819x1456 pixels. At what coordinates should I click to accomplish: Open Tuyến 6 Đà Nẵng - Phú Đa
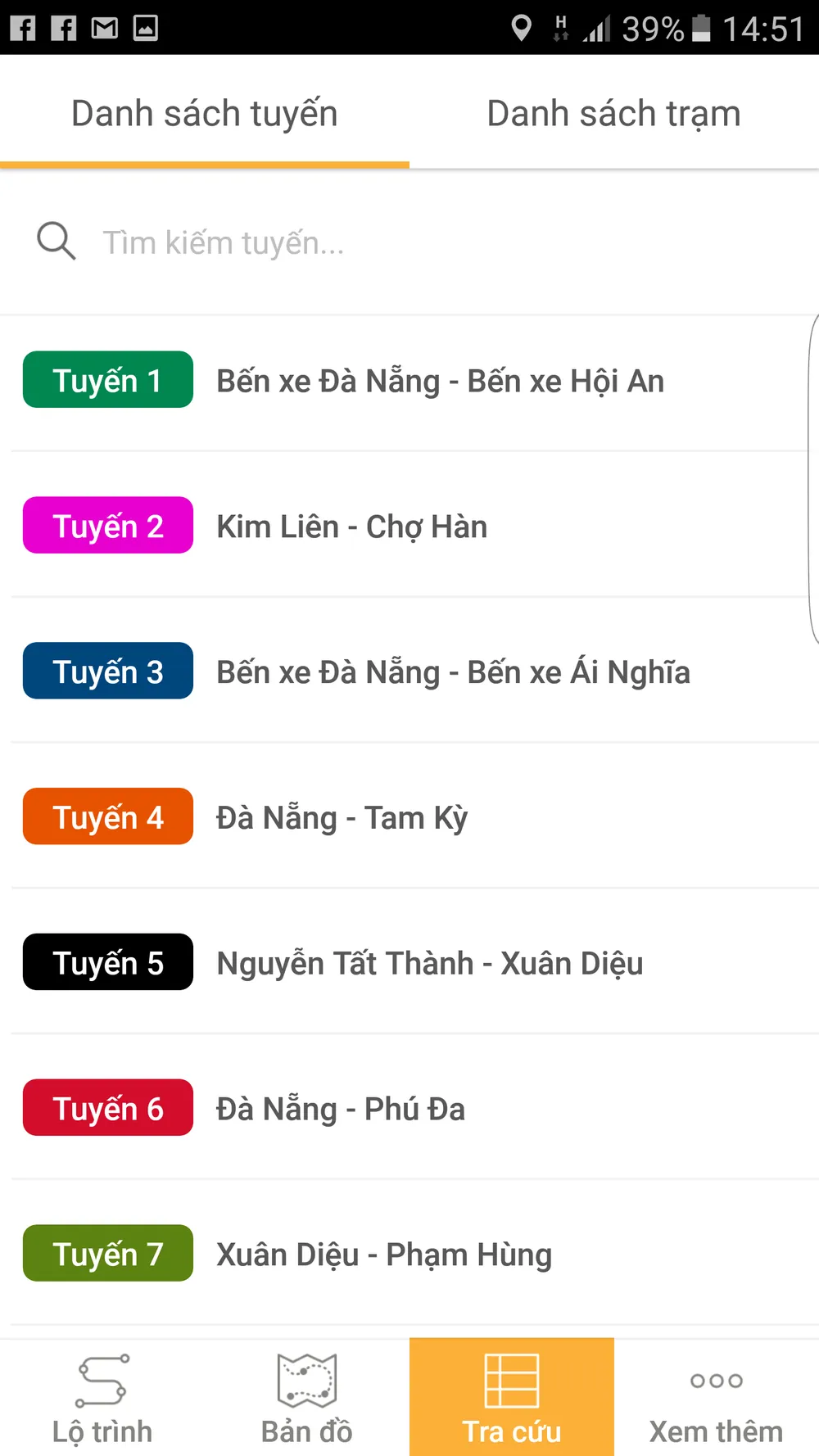click(x=409, y=1108)
